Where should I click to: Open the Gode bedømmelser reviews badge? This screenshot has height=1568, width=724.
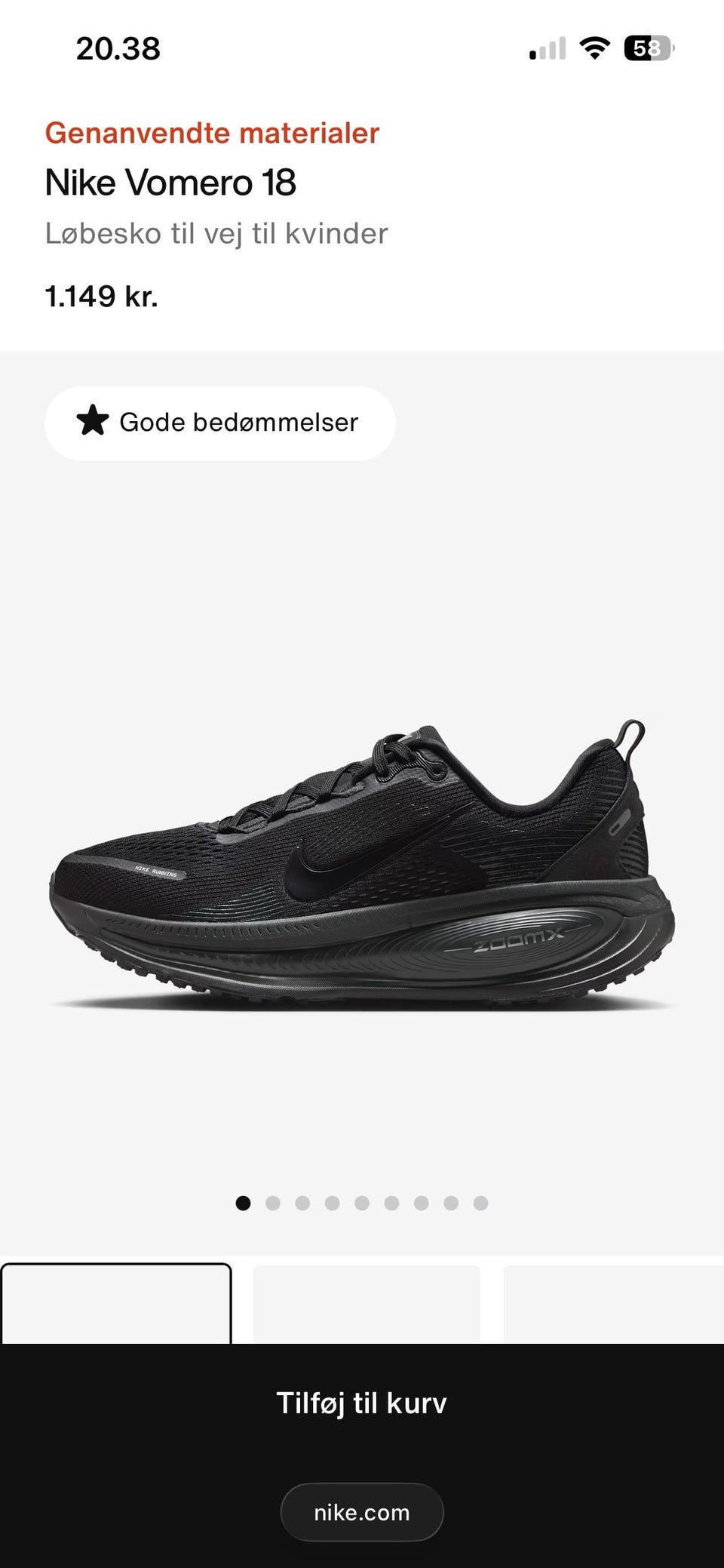[x=220, y=423]
